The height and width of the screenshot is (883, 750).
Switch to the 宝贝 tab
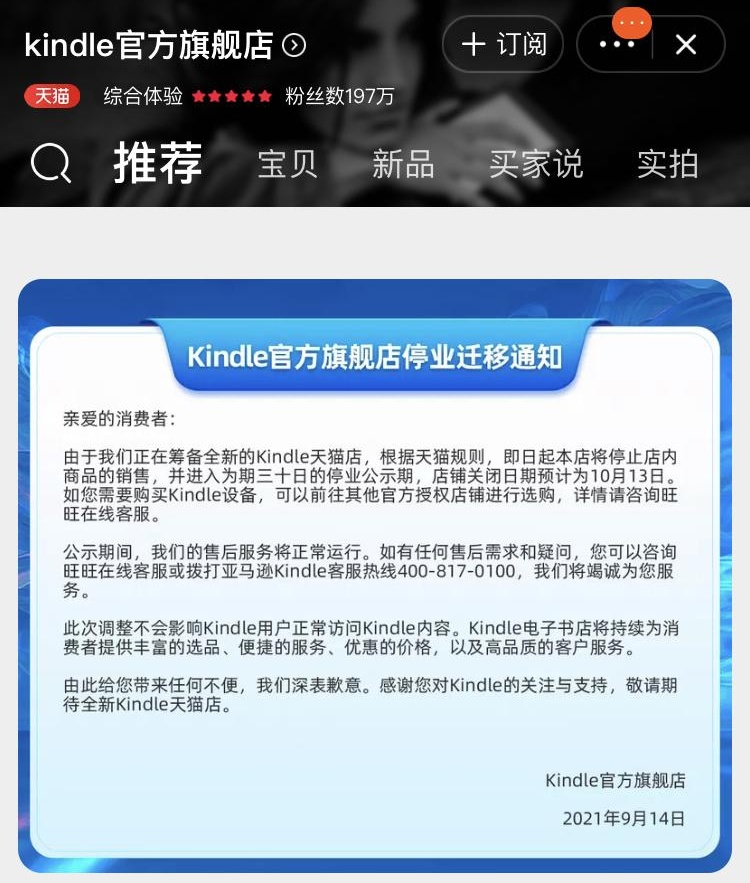point(287,164)
